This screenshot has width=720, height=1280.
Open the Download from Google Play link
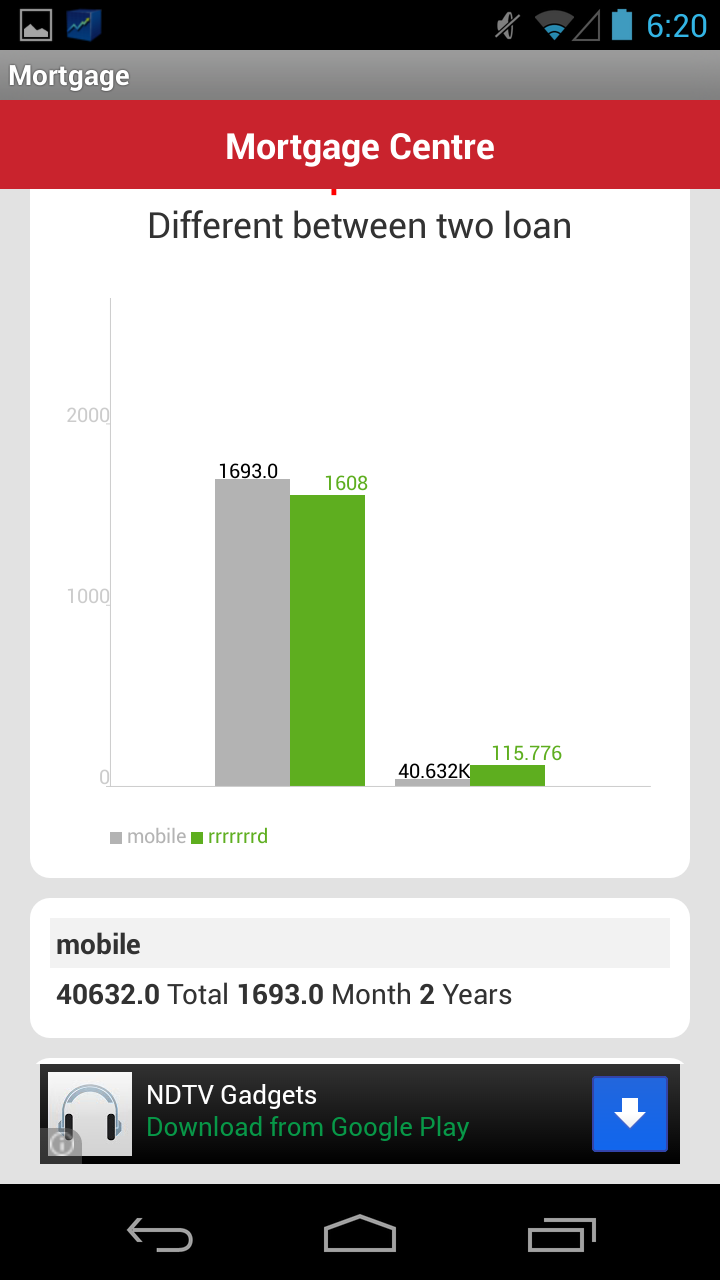click(308, 1127)
